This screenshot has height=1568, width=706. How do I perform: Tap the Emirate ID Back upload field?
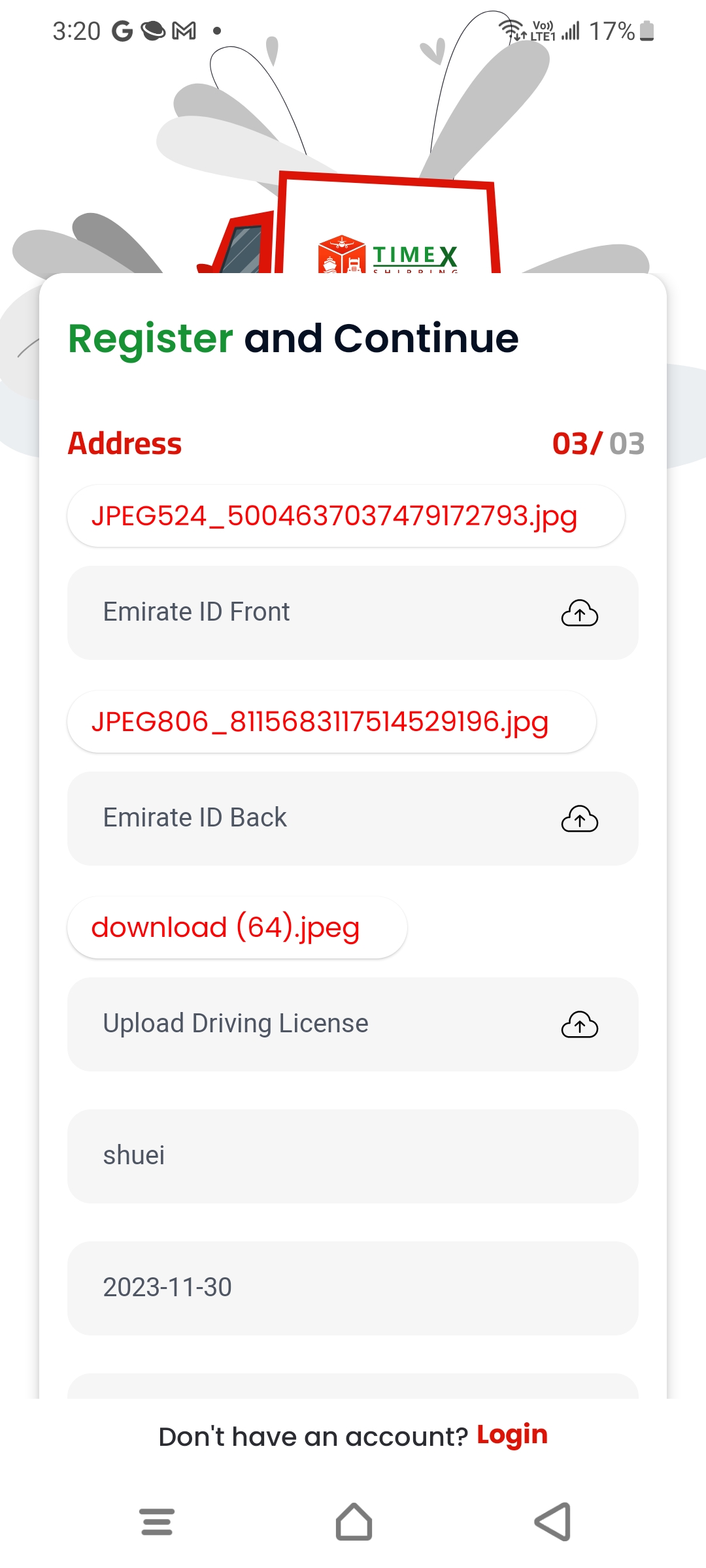point(353,819)
